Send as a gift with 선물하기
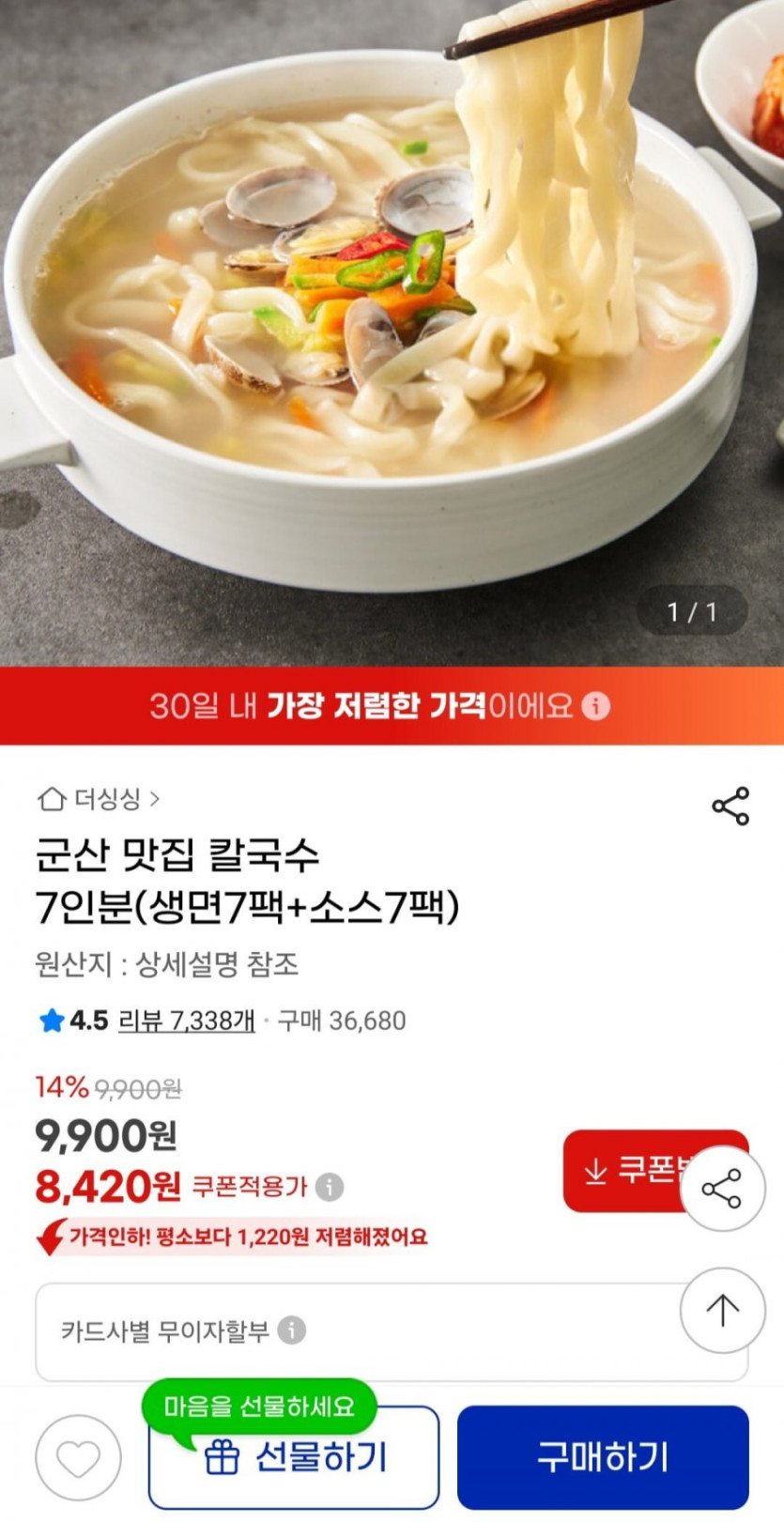Screen dimensions: 784x1522 [x=294, y=1457]
